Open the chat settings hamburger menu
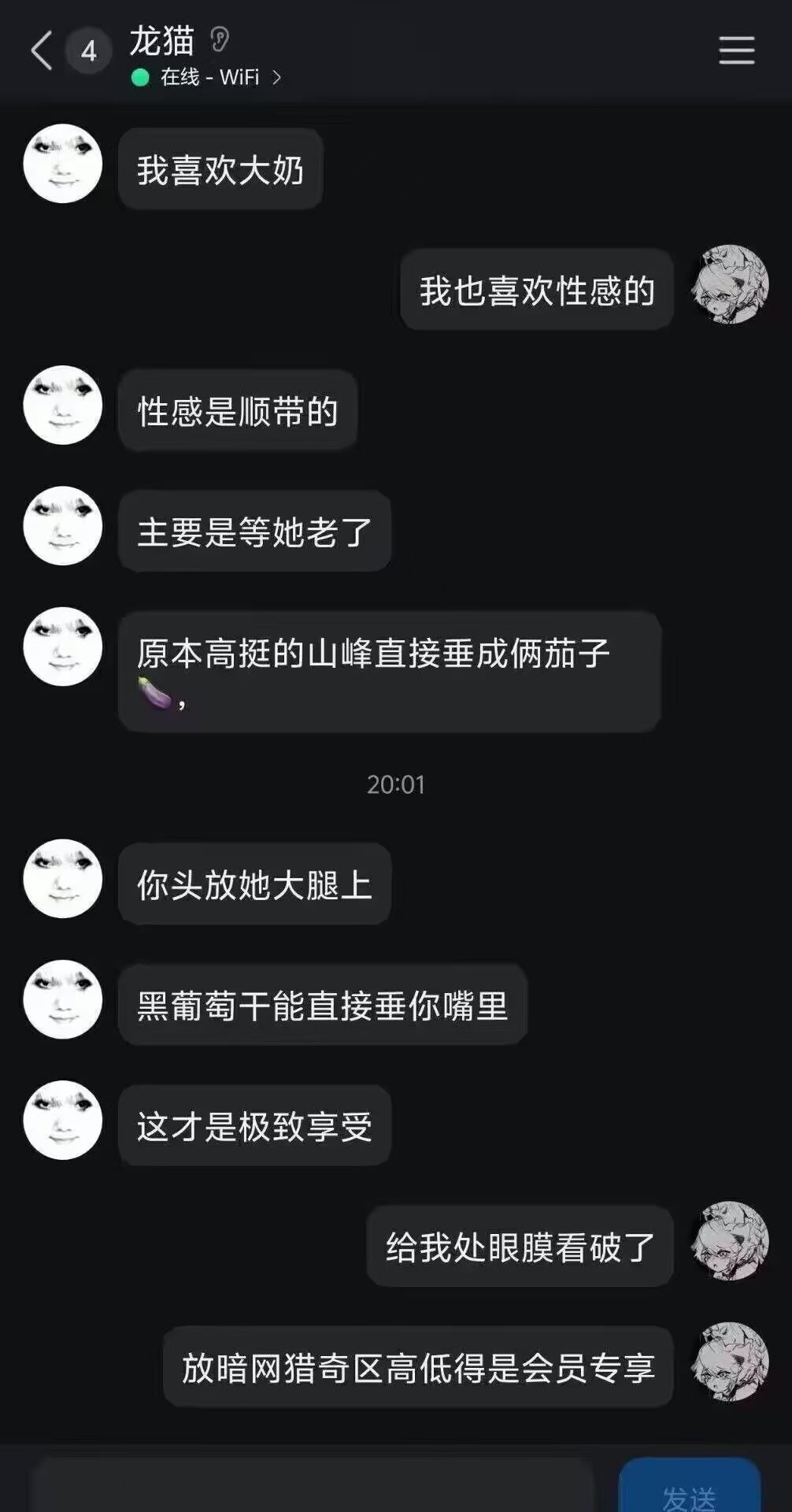Viewport: 792px width, 1512px height. point(736,51)
